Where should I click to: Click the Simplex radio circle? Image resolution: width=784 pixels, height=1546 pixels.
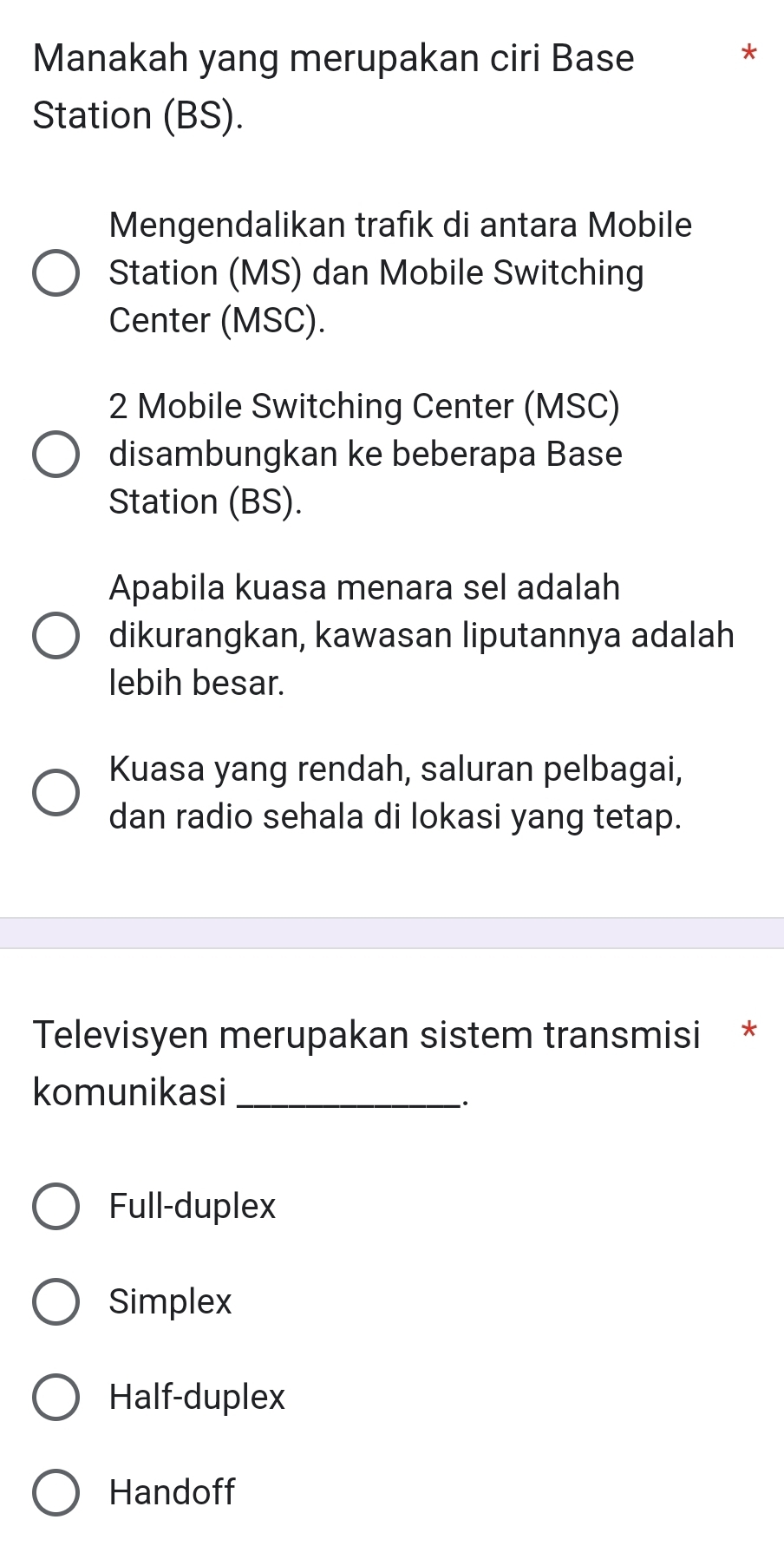point(57,1301)
